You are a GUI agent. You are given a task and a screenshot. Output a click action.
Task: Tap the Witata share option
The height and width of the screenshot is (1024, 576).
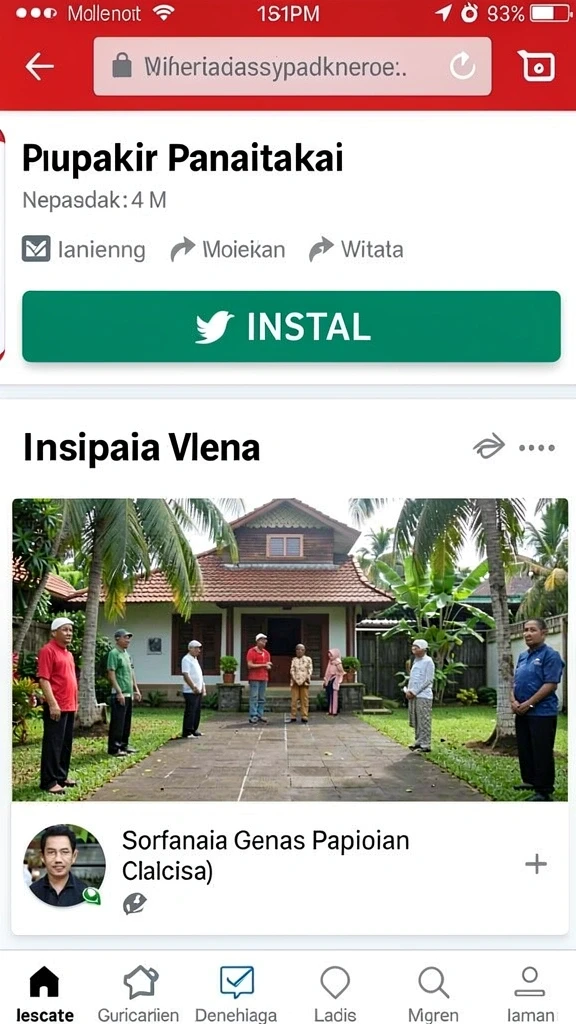click(356, 249)
